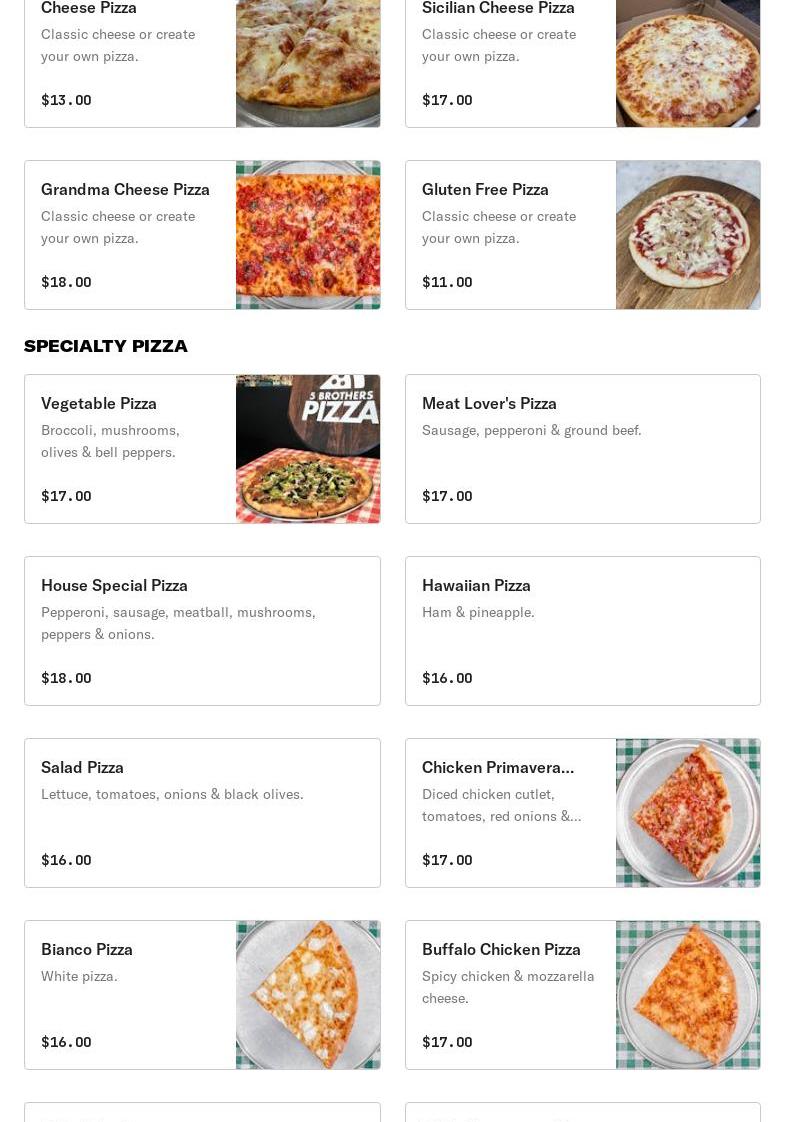This screenshot has height=1122, width=785.
Task: Choose the Hawaiian Pizza item
Action: tap(582, 631)
